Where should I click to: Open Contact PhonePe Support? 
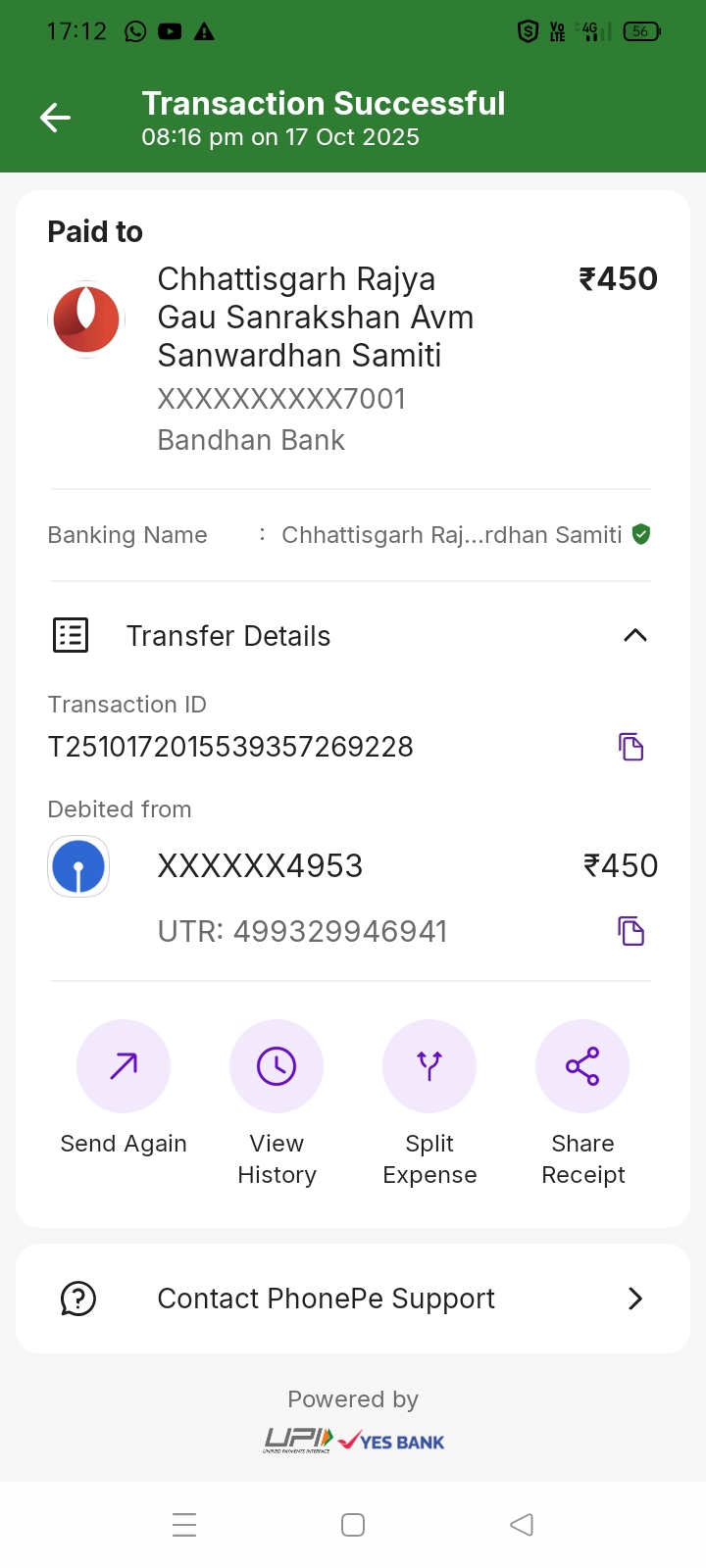[x=353, y=1298]
